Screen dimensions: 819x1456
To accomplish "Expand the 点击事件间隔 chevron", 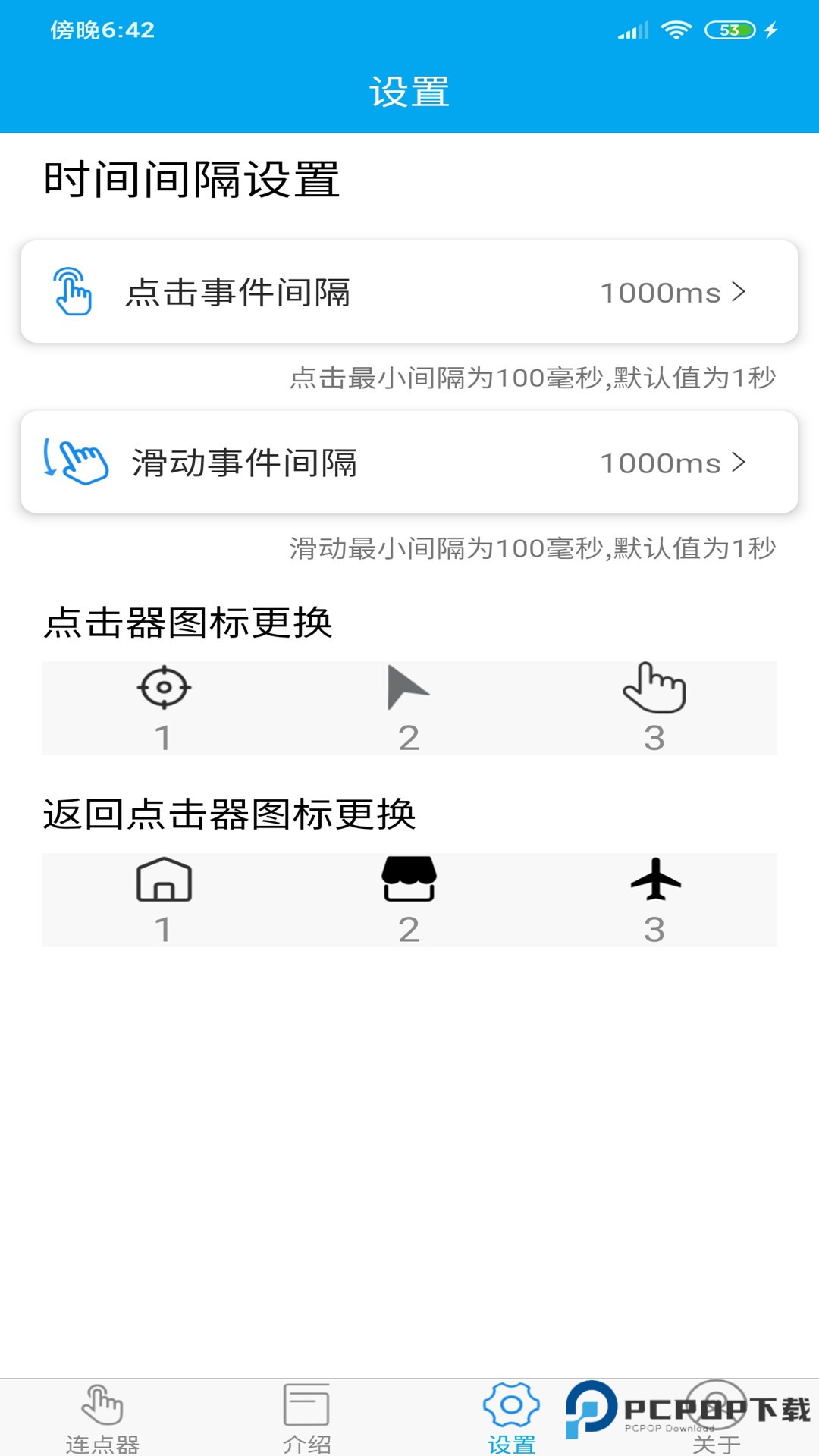I will click(x=739, y=292).
